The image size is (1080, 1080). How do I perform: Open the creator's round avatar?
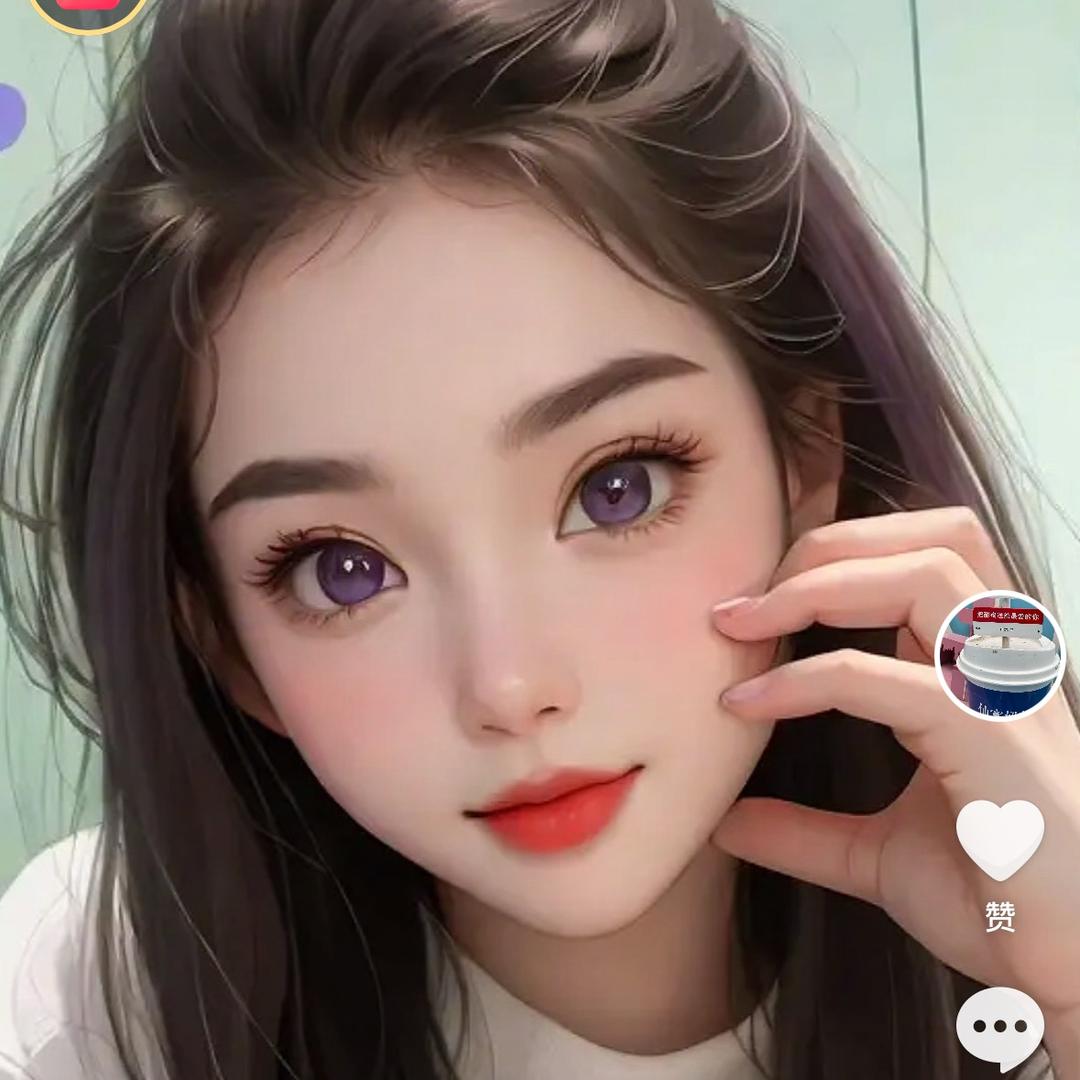tap(999, 655)
